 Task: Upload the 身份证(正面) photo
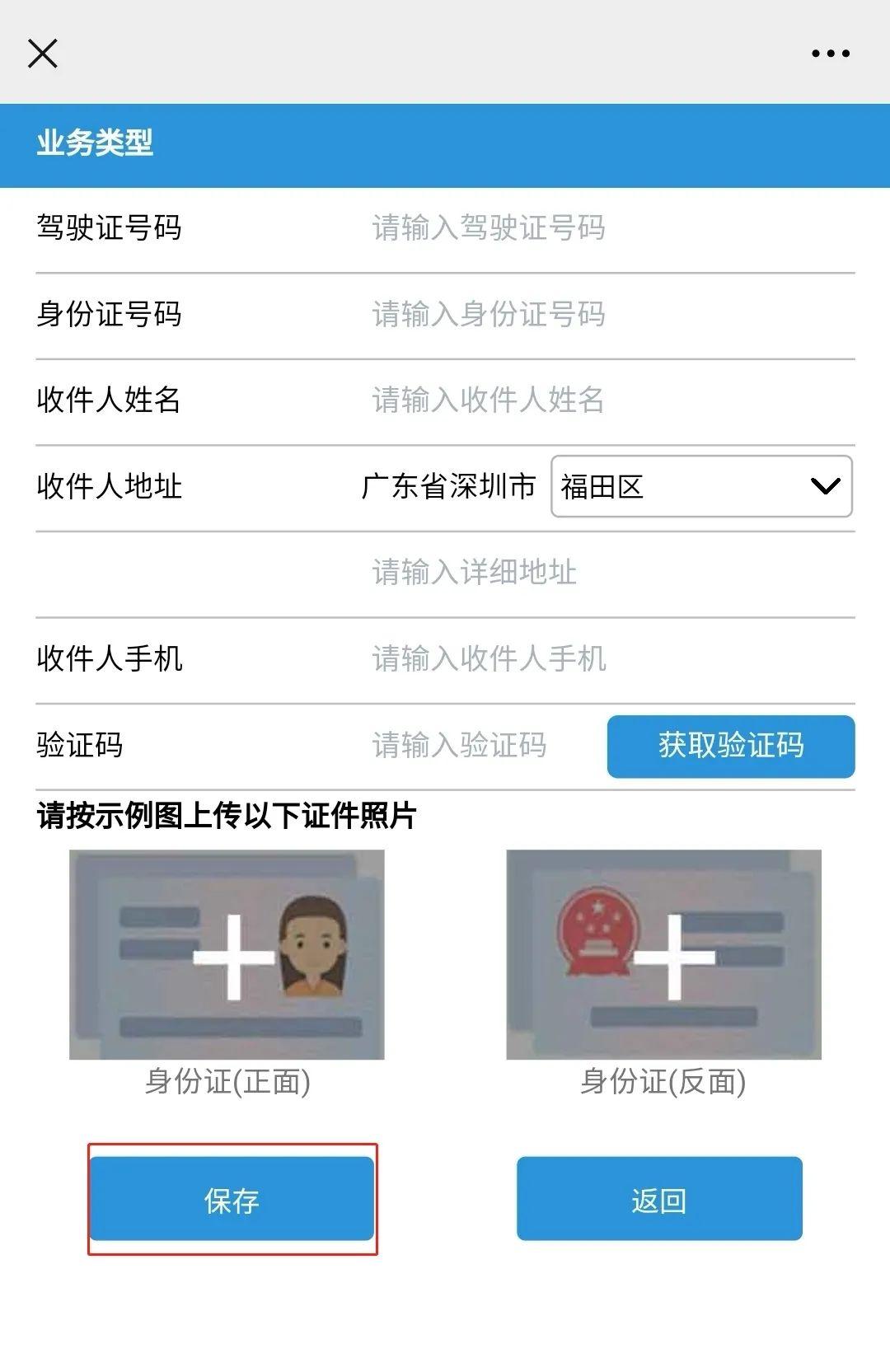(x=227, y=954)
